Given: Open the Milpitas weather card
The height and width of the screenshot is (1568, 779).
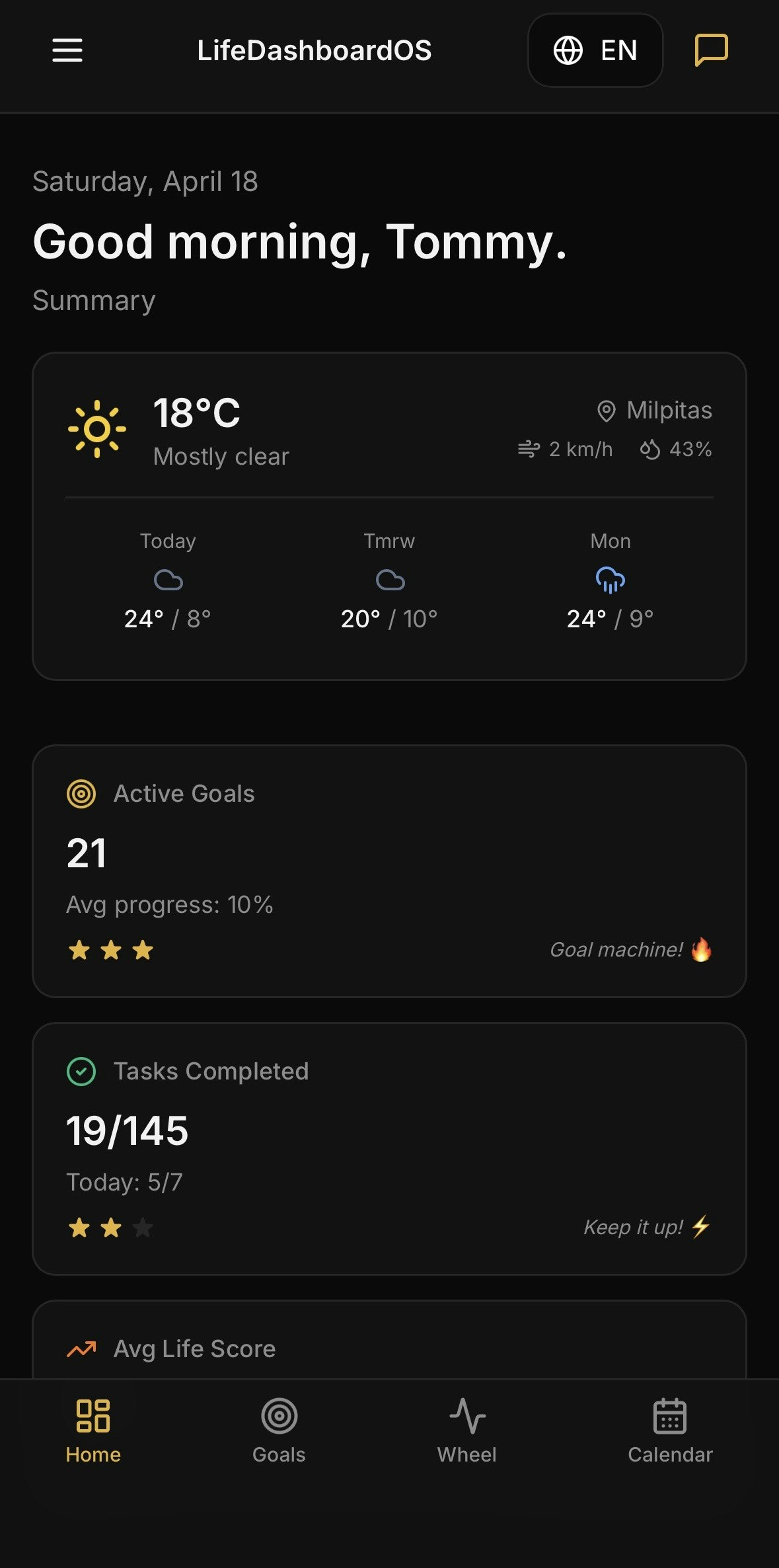Looking at the screenshot, I should point(389,516).
